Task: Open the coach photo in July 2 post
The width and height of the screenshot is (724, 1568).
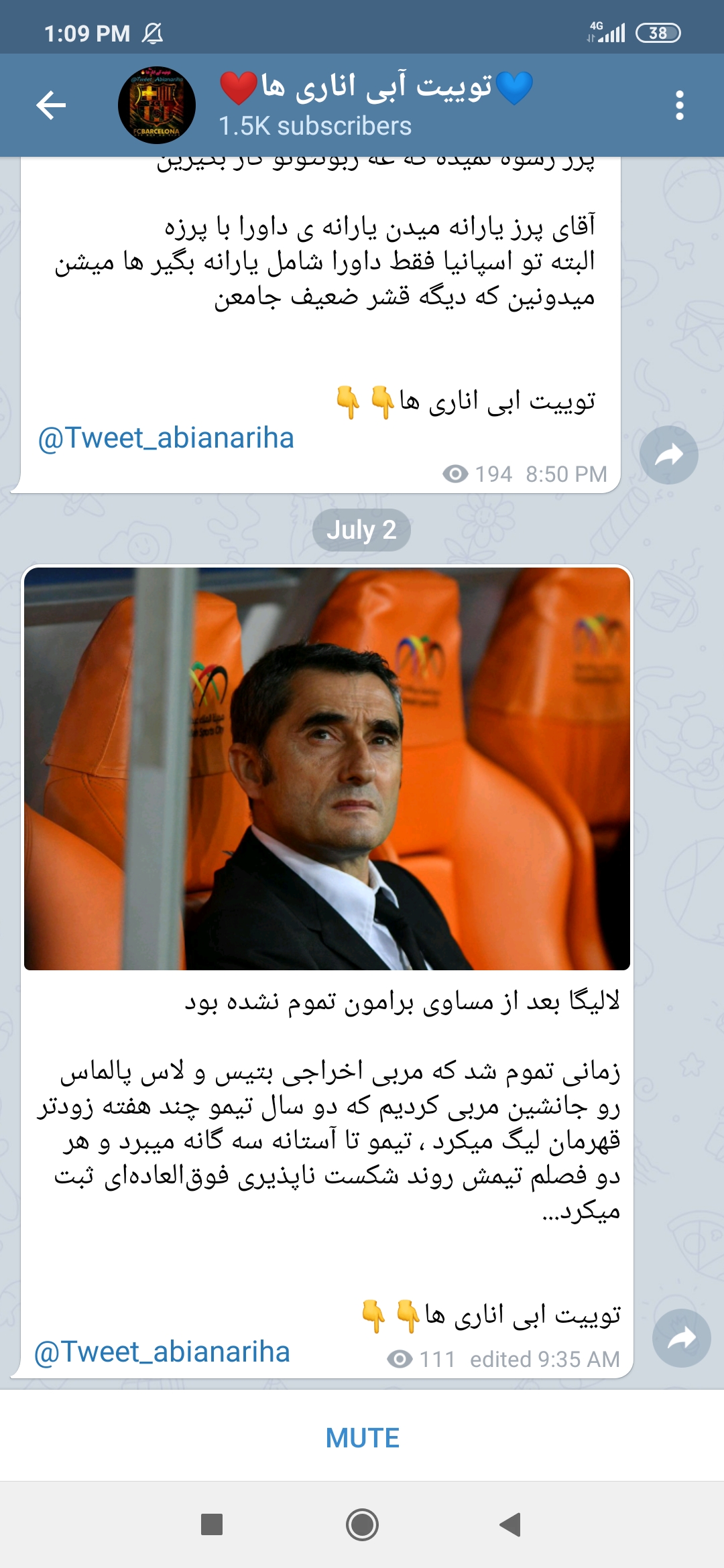Action: 327,769
